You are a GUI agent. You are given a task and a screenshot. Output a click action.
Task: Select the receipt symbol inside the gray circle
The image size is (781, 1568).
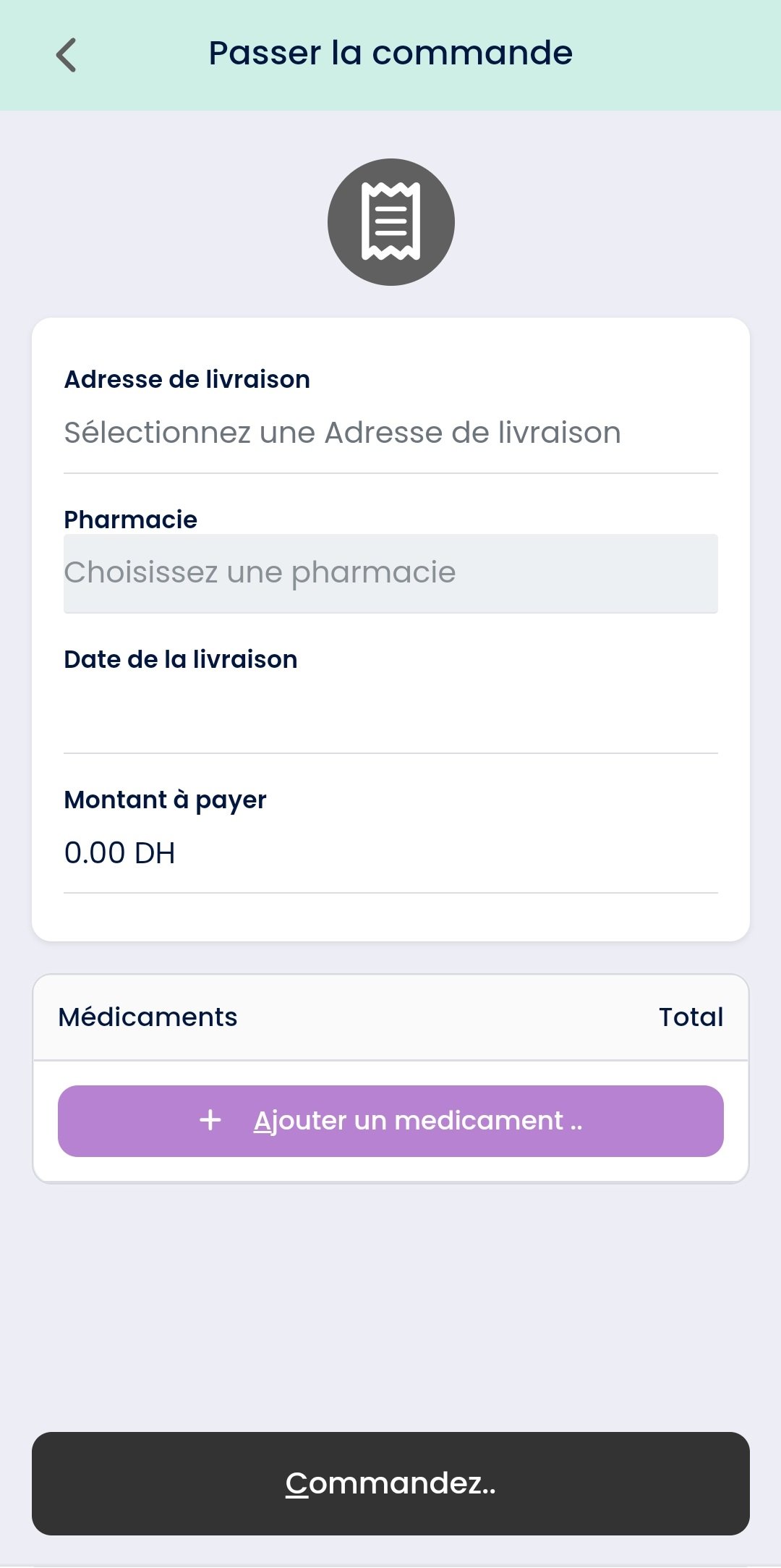coord(391,221)
